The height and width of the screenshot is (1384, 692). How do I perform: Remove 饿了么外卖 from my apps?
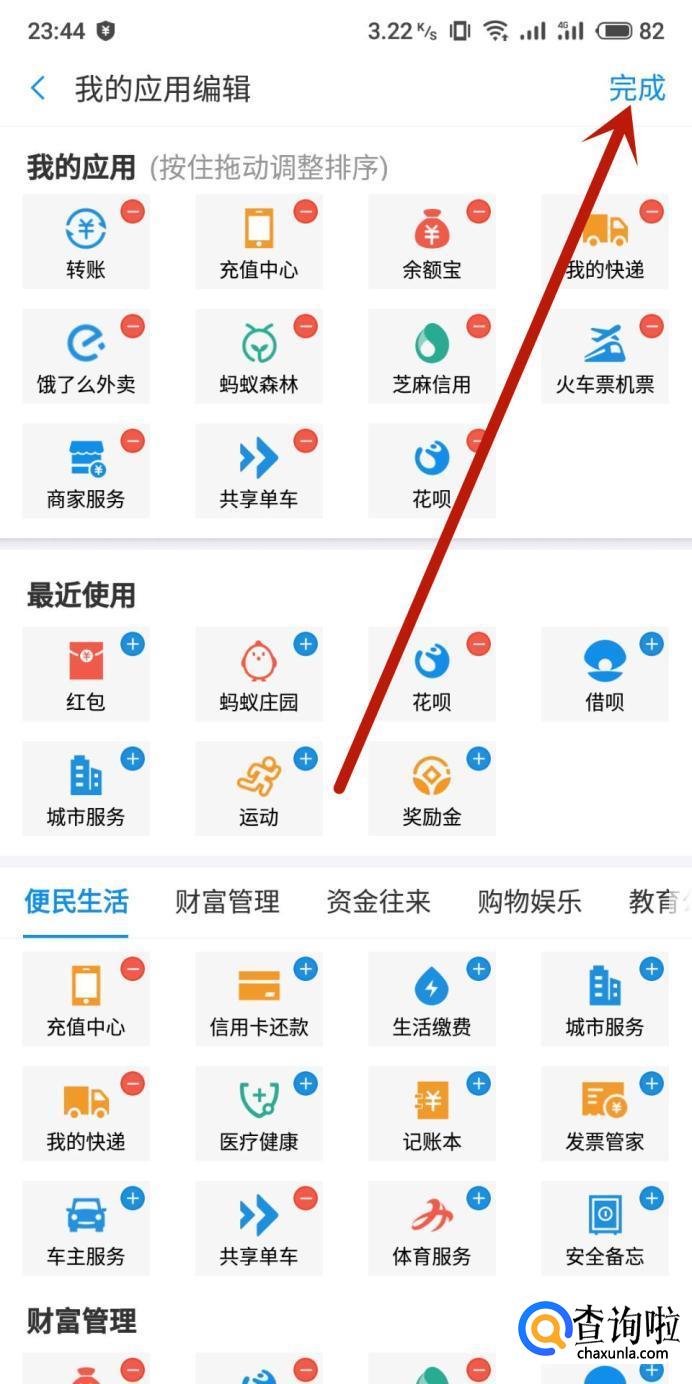coord(133,326)
